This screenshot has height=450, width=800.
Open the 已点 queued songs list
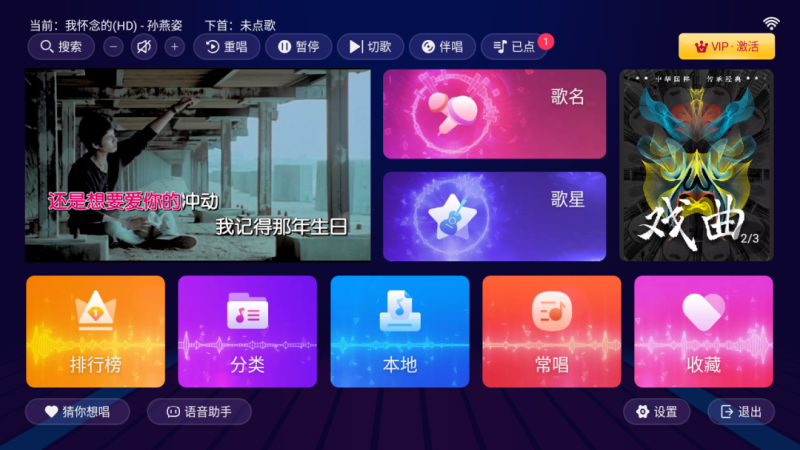click(x=514, y=46)
